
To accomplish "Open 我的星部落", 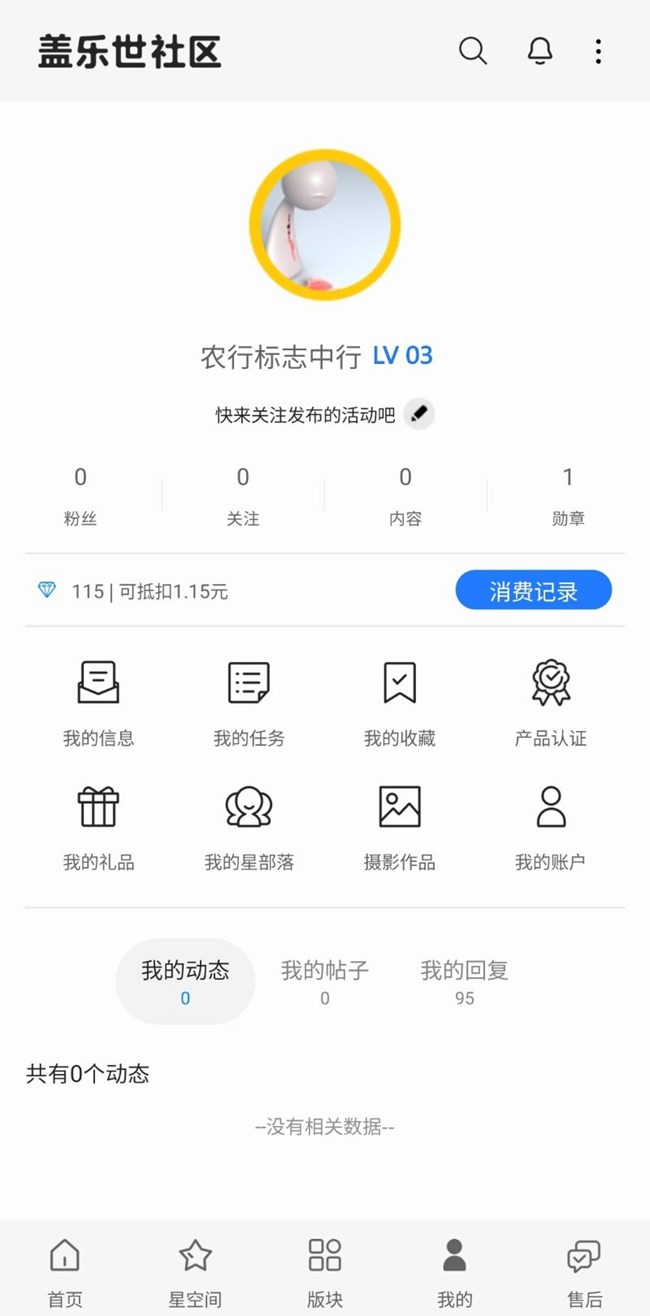I will 249,825.
